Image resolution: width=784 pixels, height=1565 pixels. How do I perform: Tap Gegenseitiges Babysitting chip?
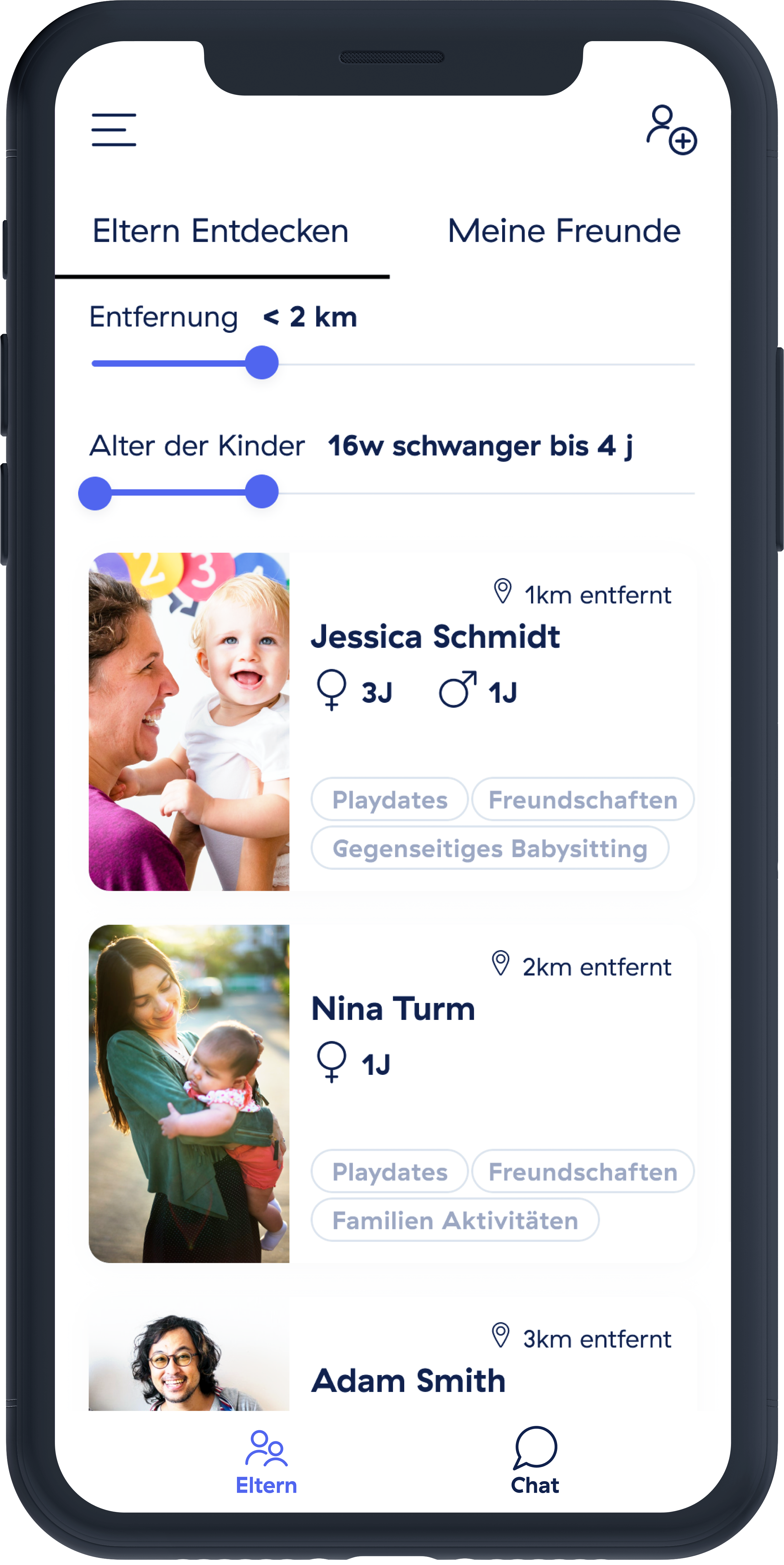pyautogui.click(x=490, y=848)
